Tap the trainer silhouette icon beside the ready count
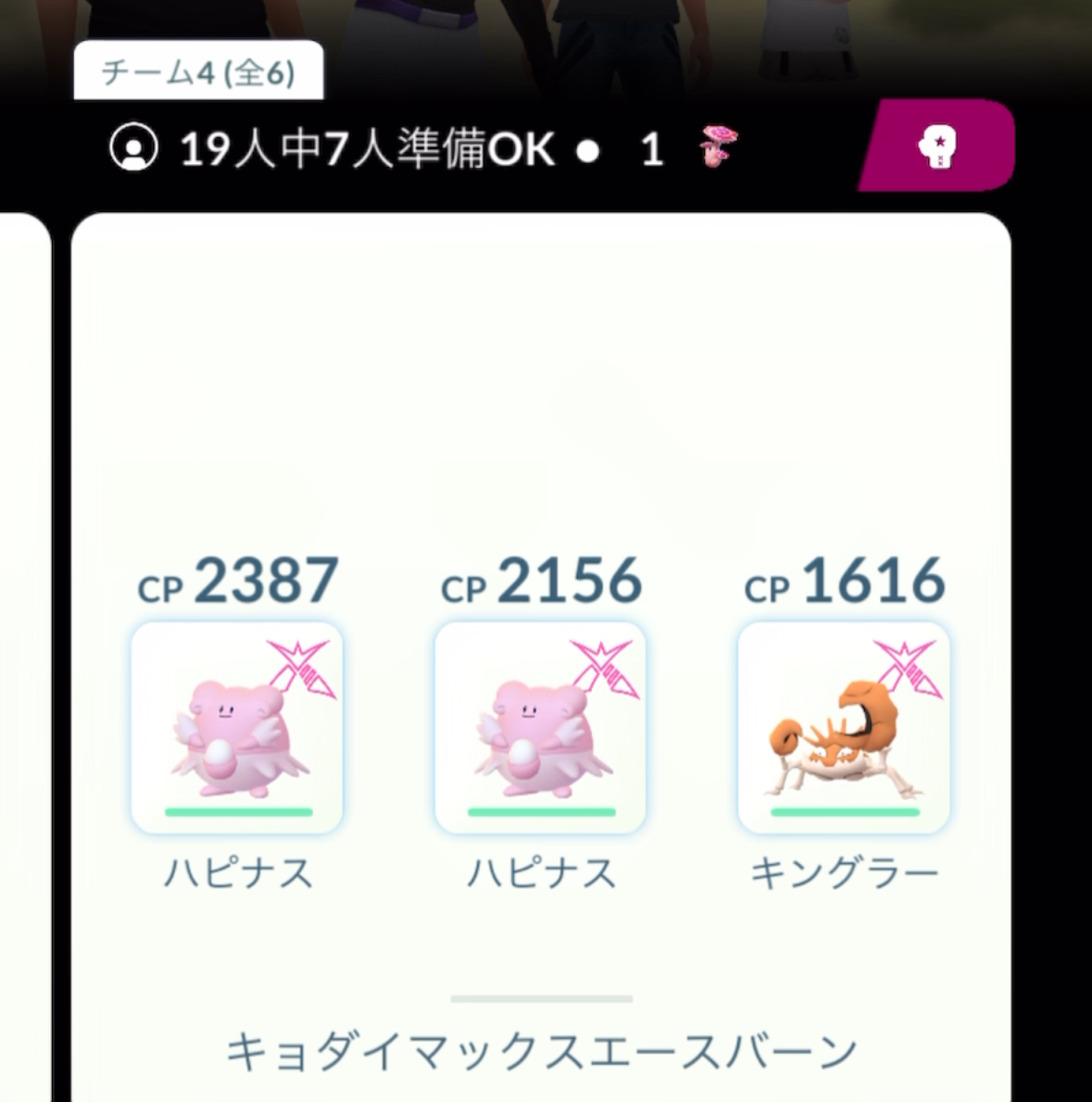Image resolution: width=1092 pixels, height=1102 pixels. point(135,148)
